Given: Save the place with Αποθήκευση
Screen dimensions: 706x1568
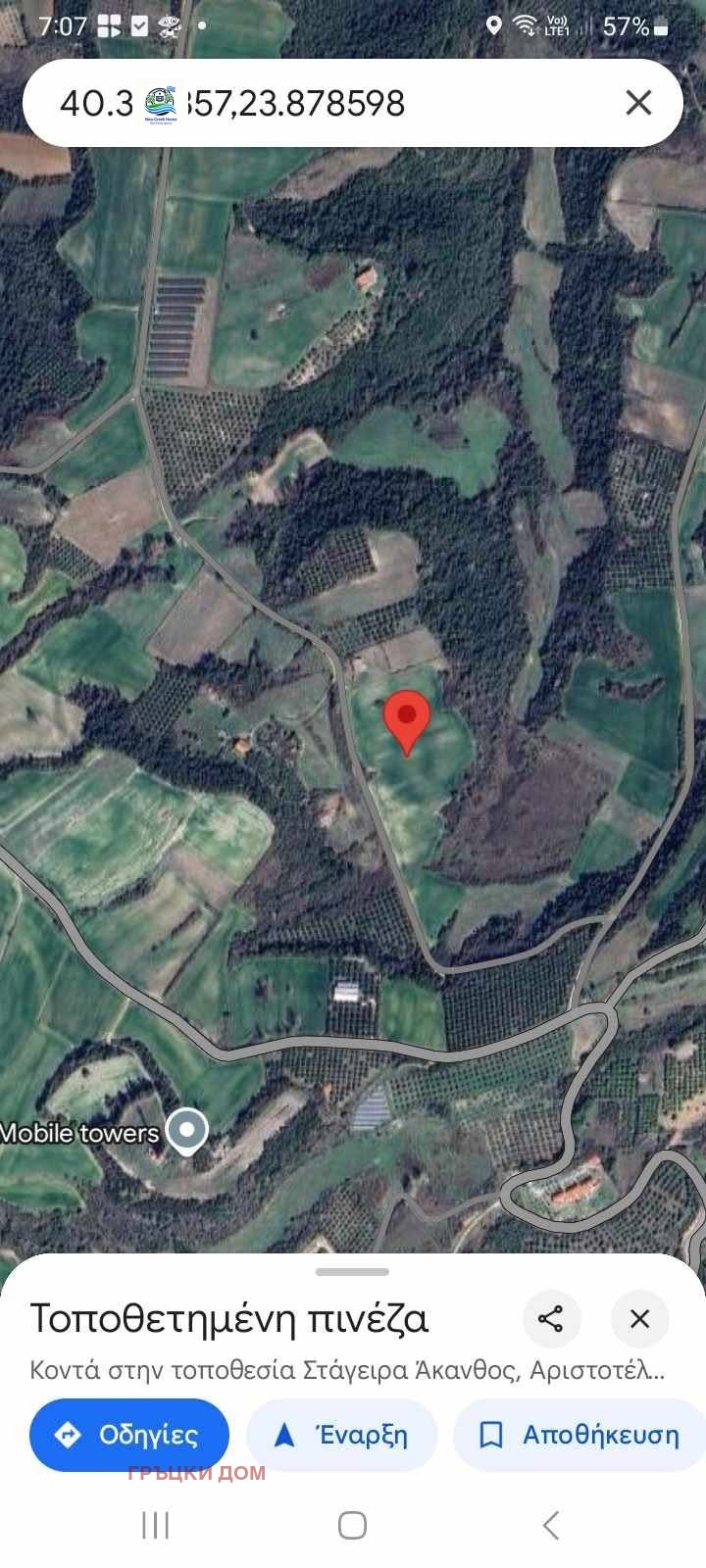Looking at the screenshot, I should (580, 1436).
